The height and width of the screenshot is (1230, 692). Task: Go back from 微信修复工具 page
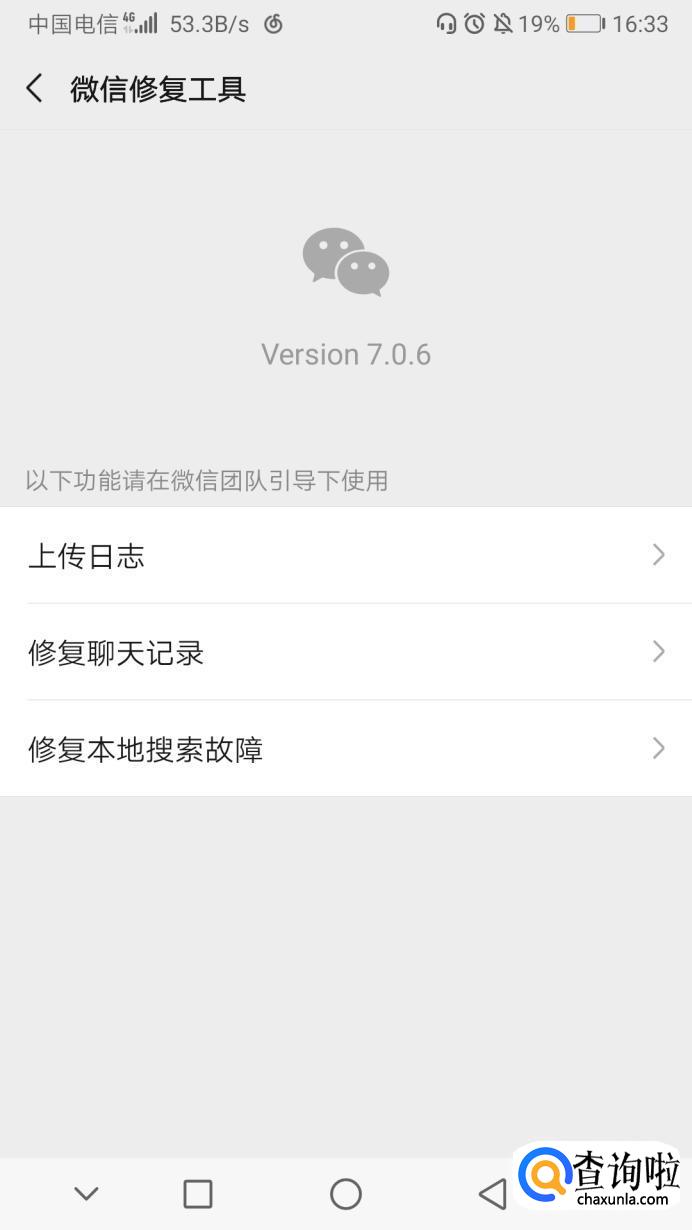click(35, 88)
